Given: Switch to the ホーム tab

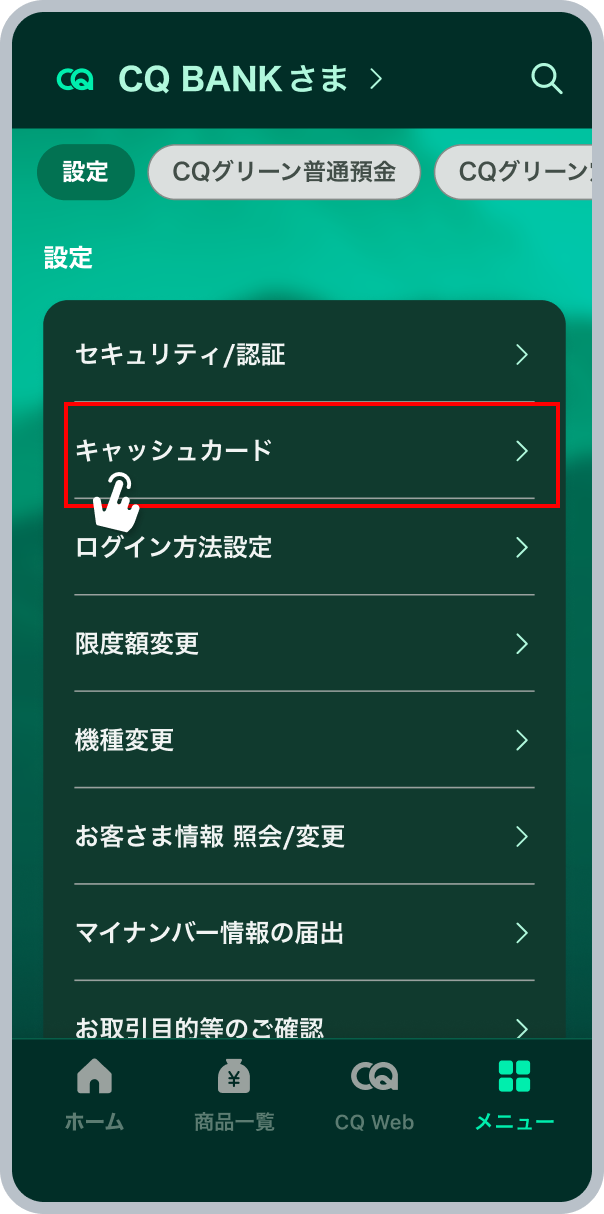Looking at the screenshot, I should click(x=94, y=1094).
